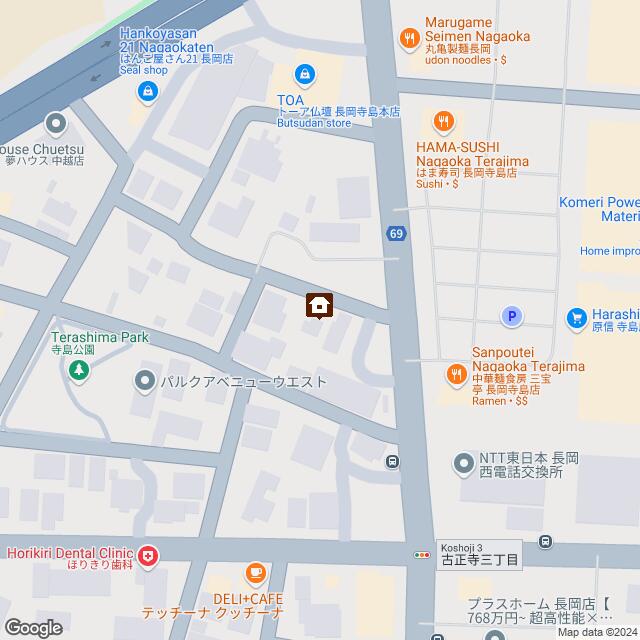Open the Marugame Seimen Nagaoka restaurant pin
The height and width of the screenshot is (640, 640).
pyautogui.click(x=407, y=39)
